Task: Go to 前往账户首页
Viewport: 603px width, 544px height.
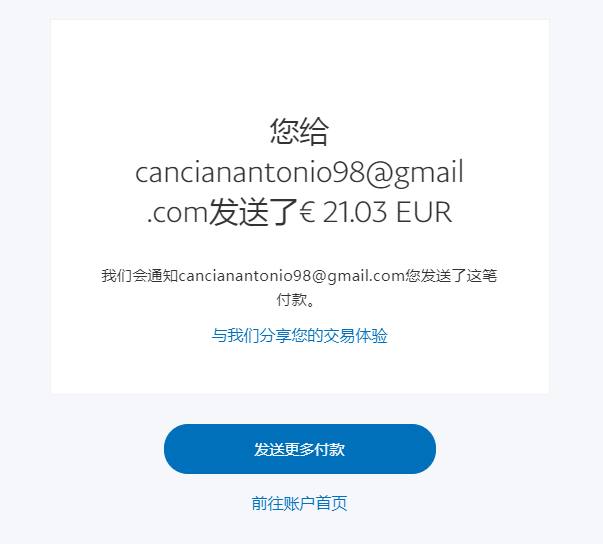Action: [299, 503]
